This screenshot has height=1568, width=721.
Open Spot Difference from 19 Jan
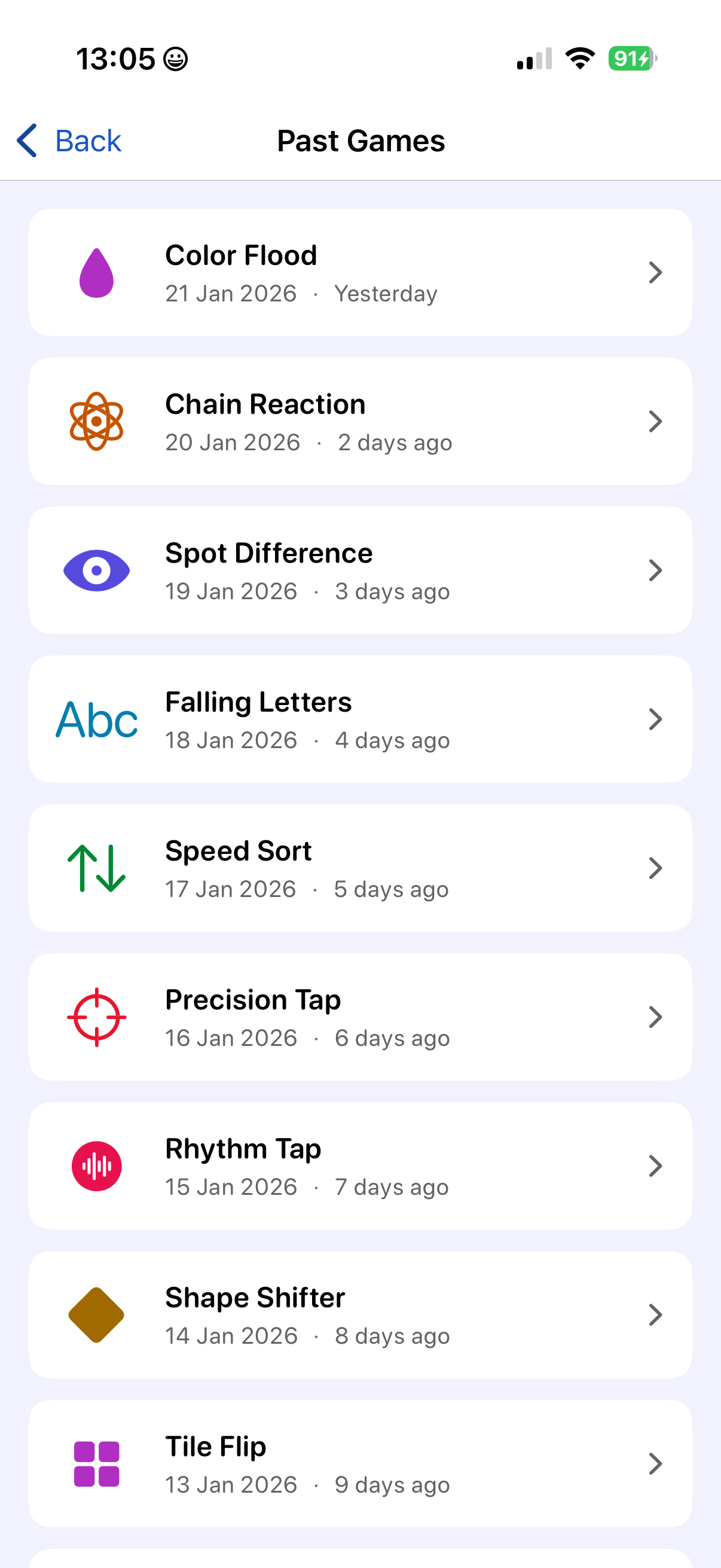[360, 571]
